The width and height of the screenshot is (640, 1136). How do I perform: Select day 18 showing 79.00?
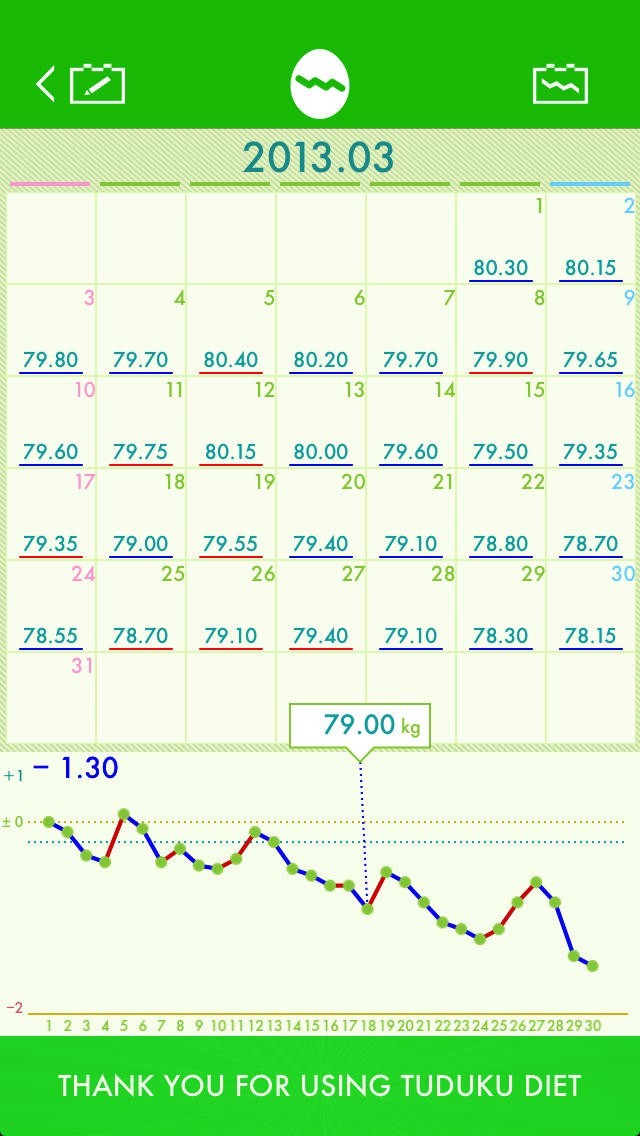click(x=141, y=516)
